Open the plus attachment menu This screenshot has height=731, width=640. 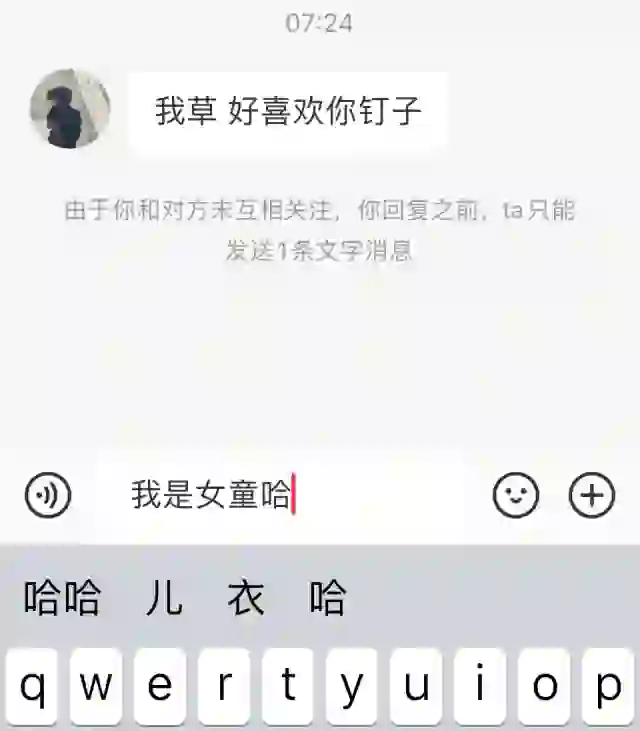point(592,494)
